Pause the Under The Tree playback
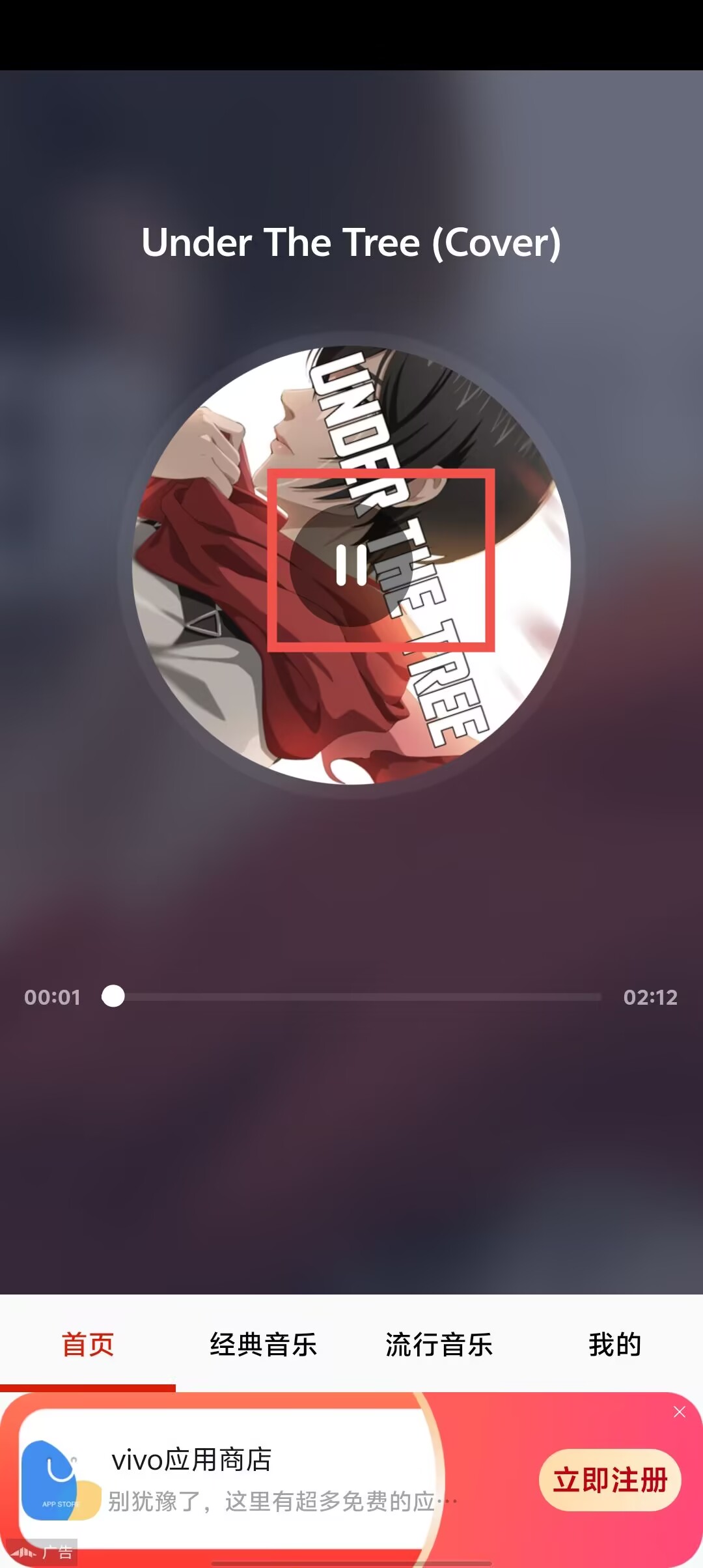 coord(351,565)
